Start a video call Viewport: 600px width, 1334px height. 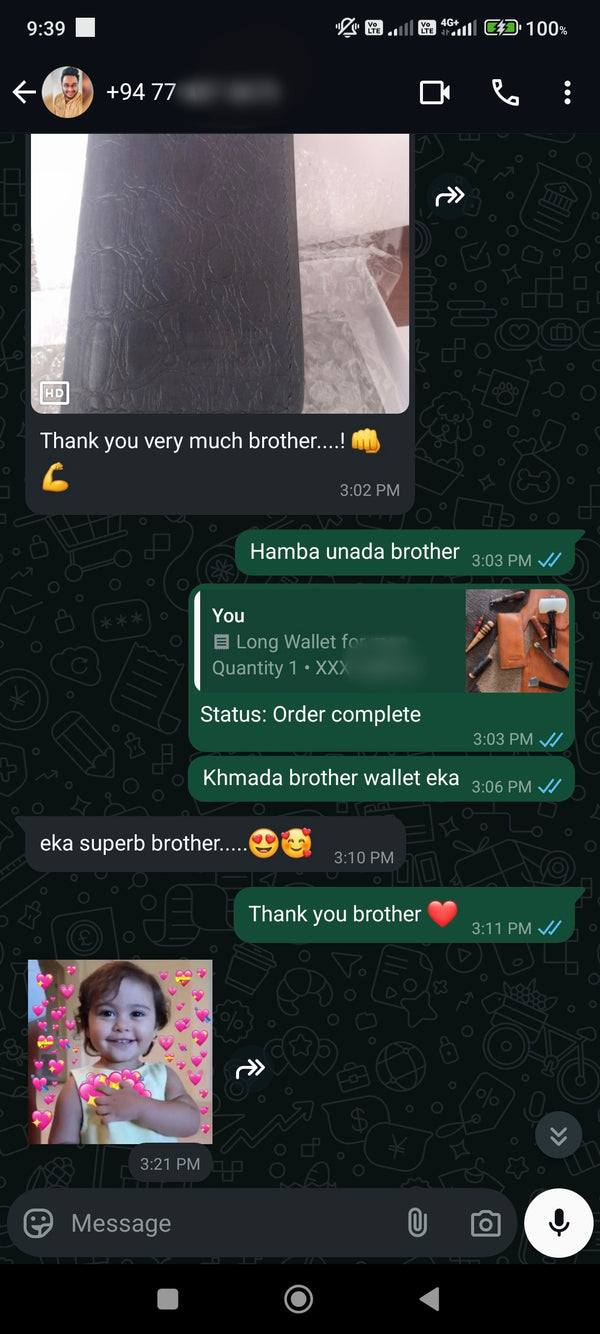tap(435, 93)
